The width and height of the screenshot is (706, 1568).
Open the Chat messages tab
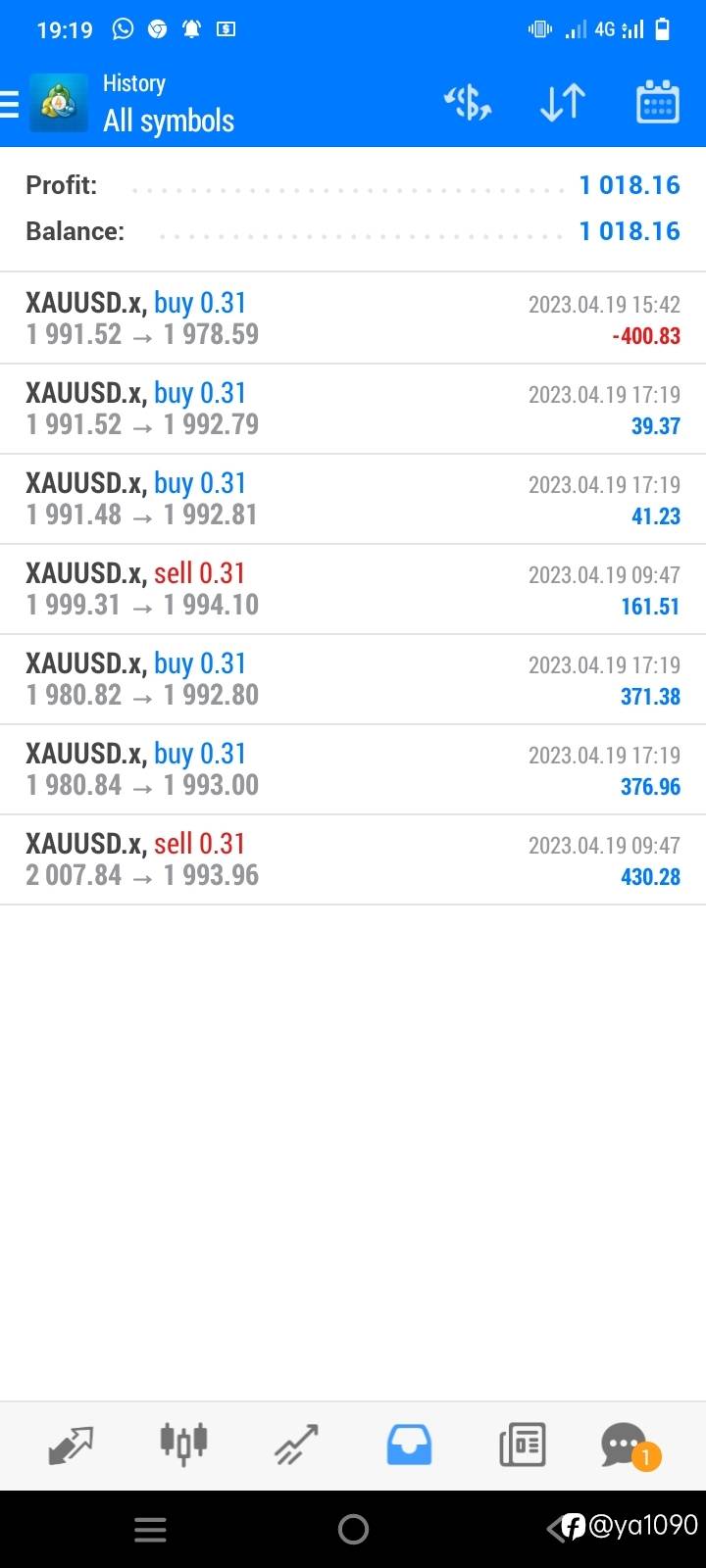coord(625,1445)
